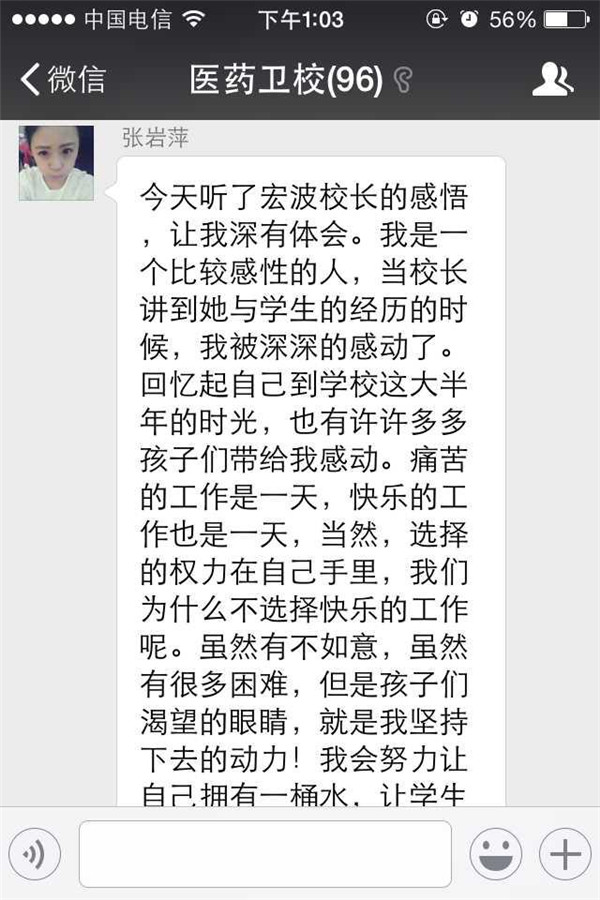Open the plus attachments menu

click(x=565, y=854)
